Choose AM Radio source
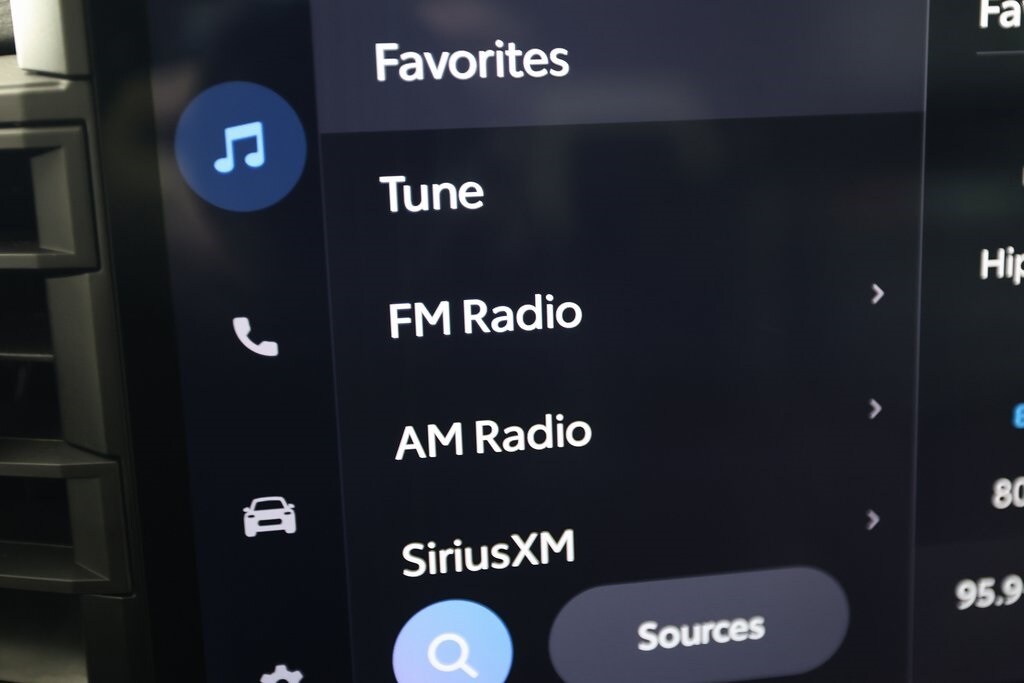Screen dimensions: 1024x683 click(x=493, y=437)
